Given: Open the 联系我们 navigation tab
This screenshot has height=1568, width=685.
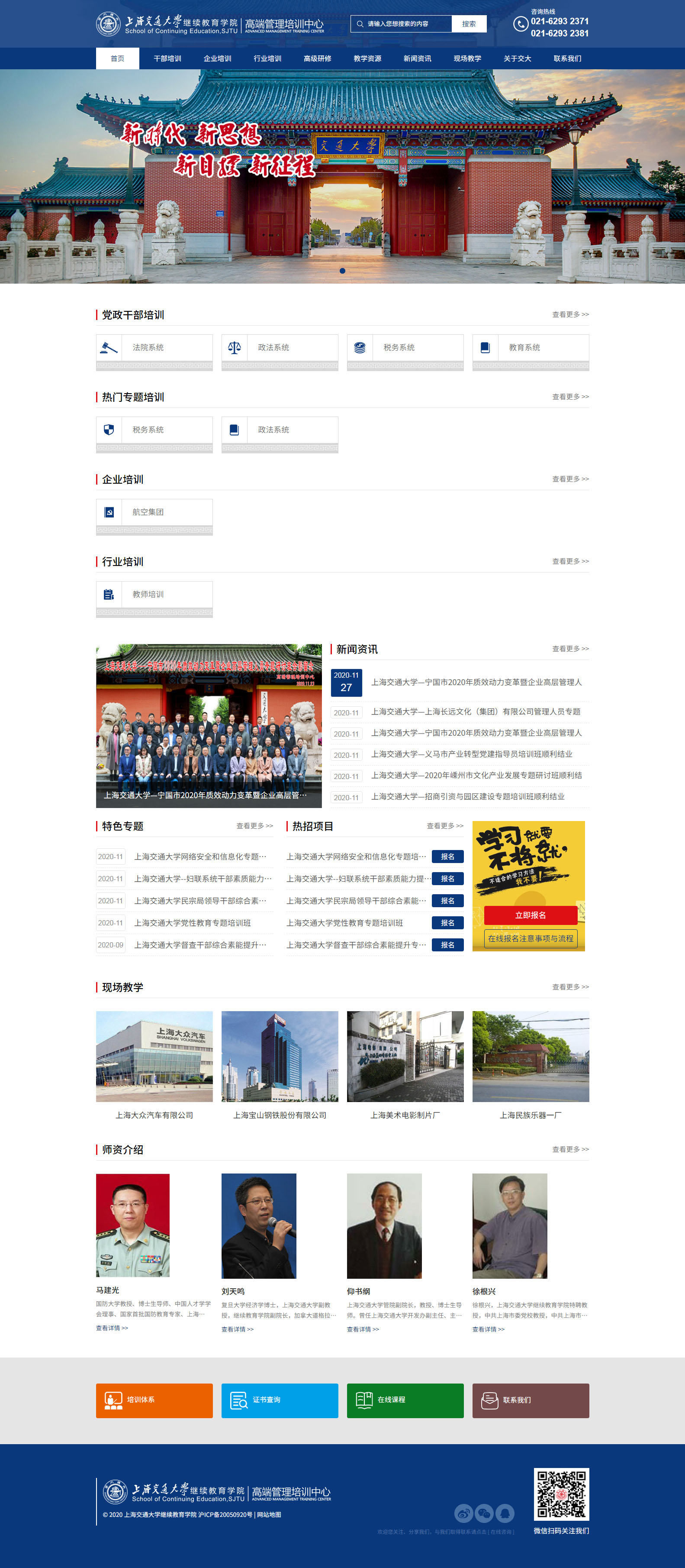Looking at the screenshot, I should (567, 58).
